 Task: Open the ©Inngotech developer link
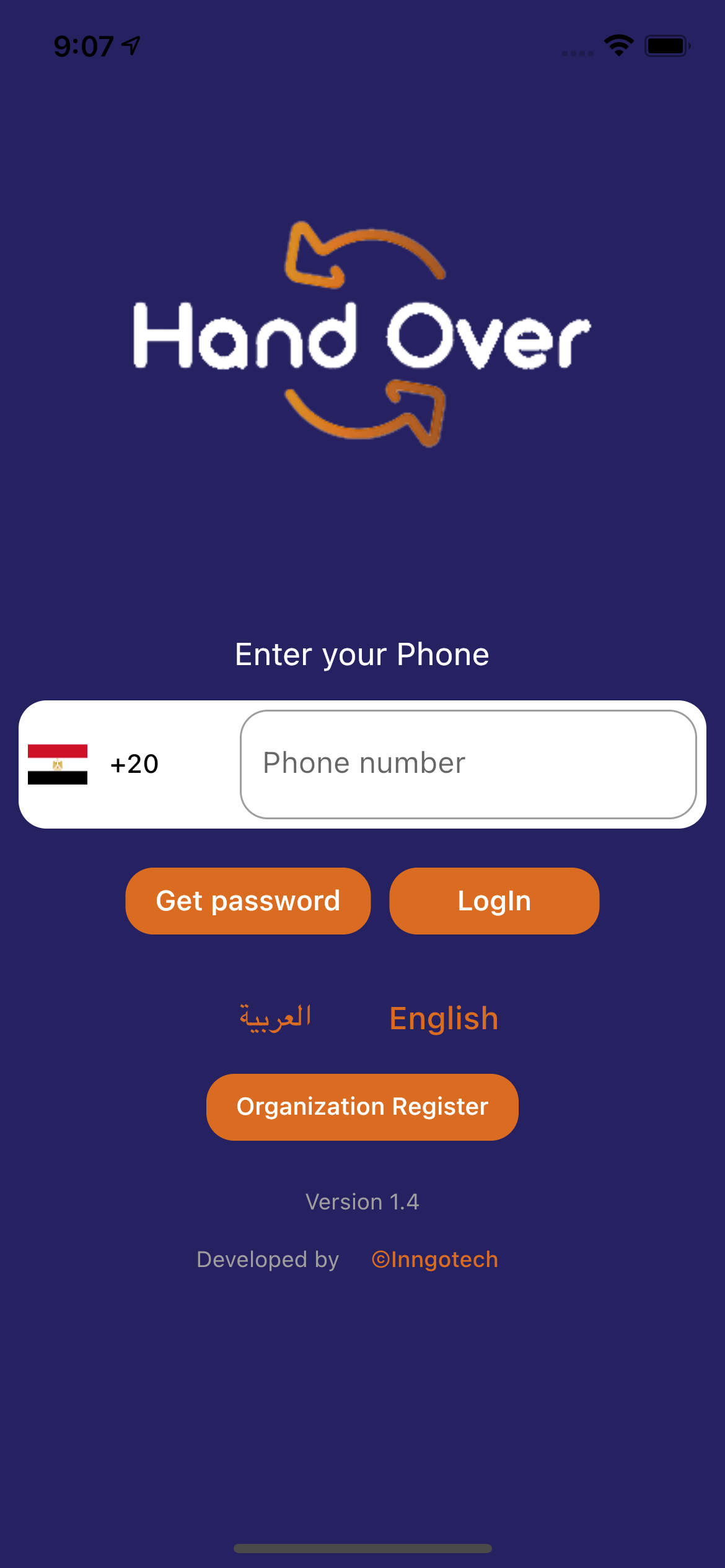[435, 1260]
